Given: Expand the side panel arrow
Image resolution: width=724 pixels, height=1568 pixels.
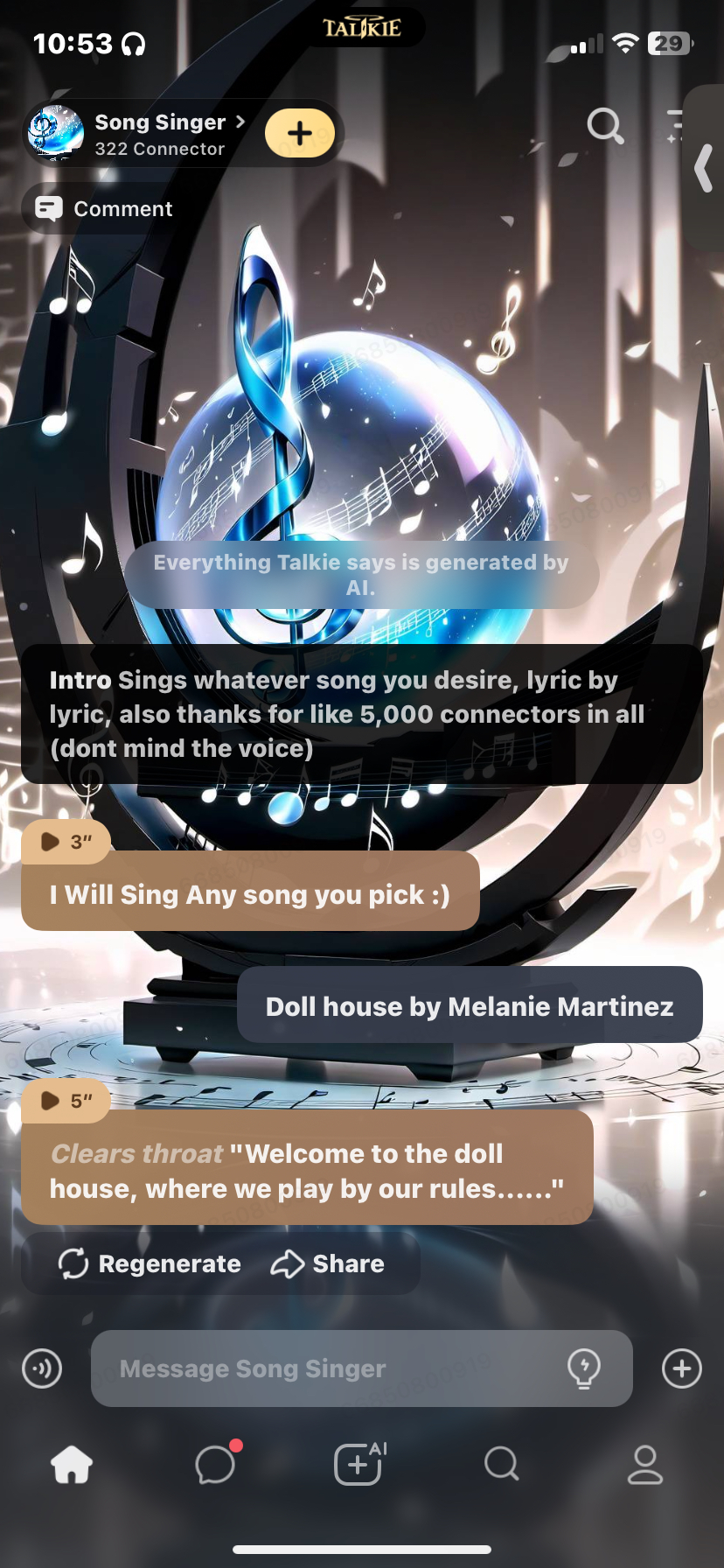Looking at the screenshot, I should pyautogui.click(x=704, y=168).
